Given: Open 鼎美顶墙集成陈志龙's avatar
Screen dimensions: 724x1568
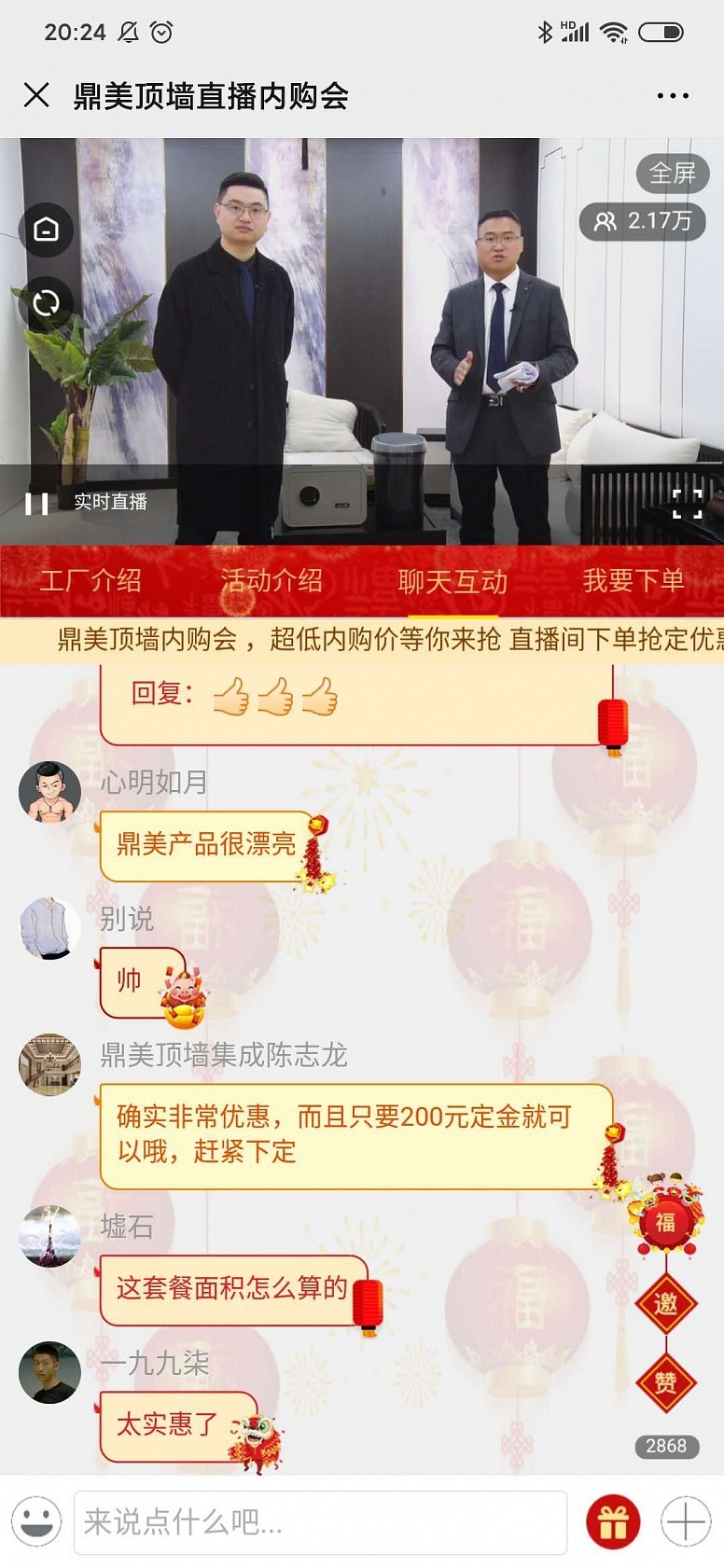Looking at the screenshot, I should click(x=49, y=1064).
